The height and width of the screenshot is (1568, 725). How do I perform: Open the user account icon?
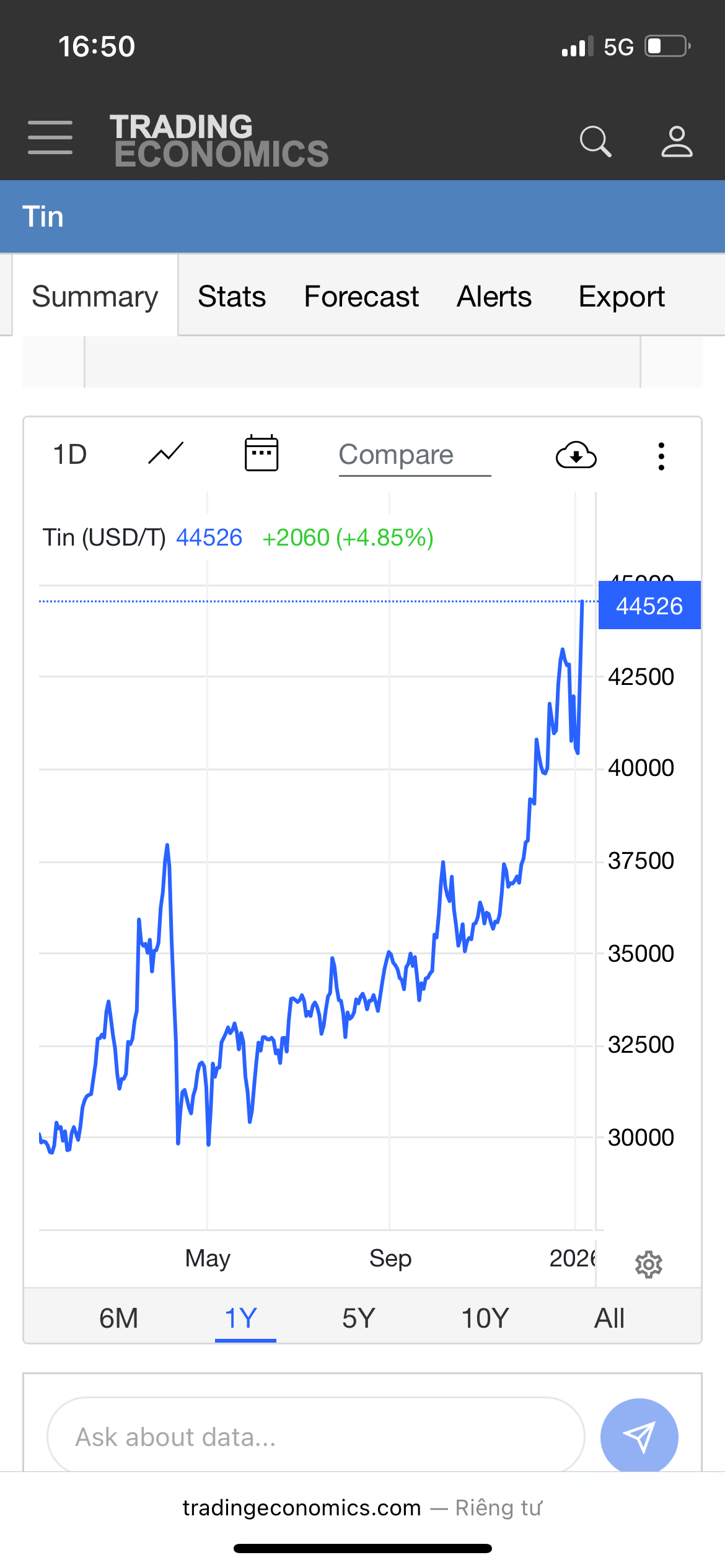[676, 142]
